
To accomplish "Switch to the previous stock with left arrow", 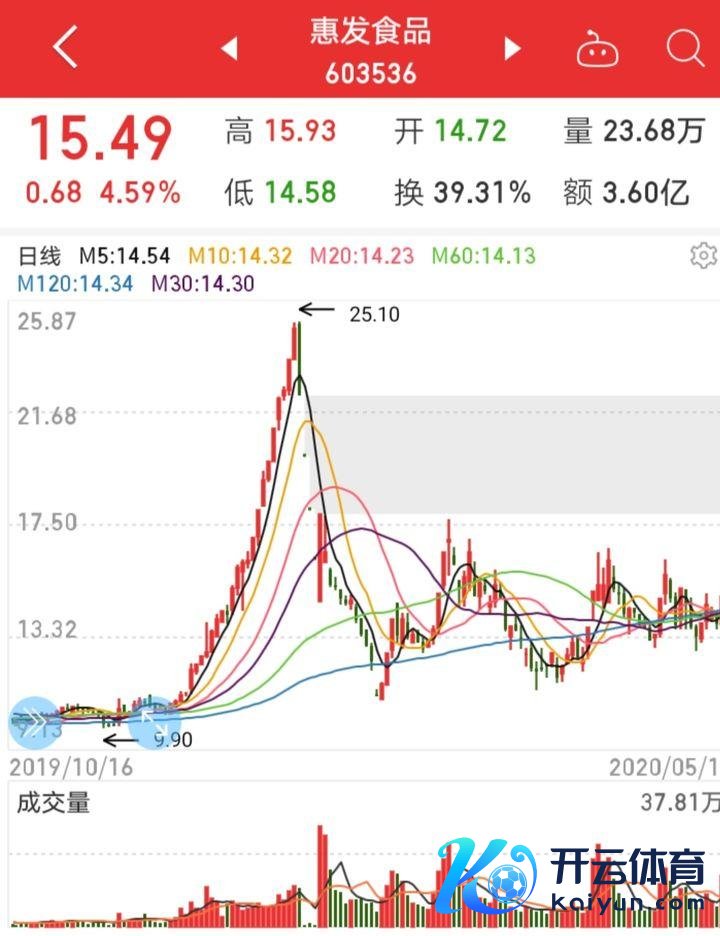I will pos(229,48).
